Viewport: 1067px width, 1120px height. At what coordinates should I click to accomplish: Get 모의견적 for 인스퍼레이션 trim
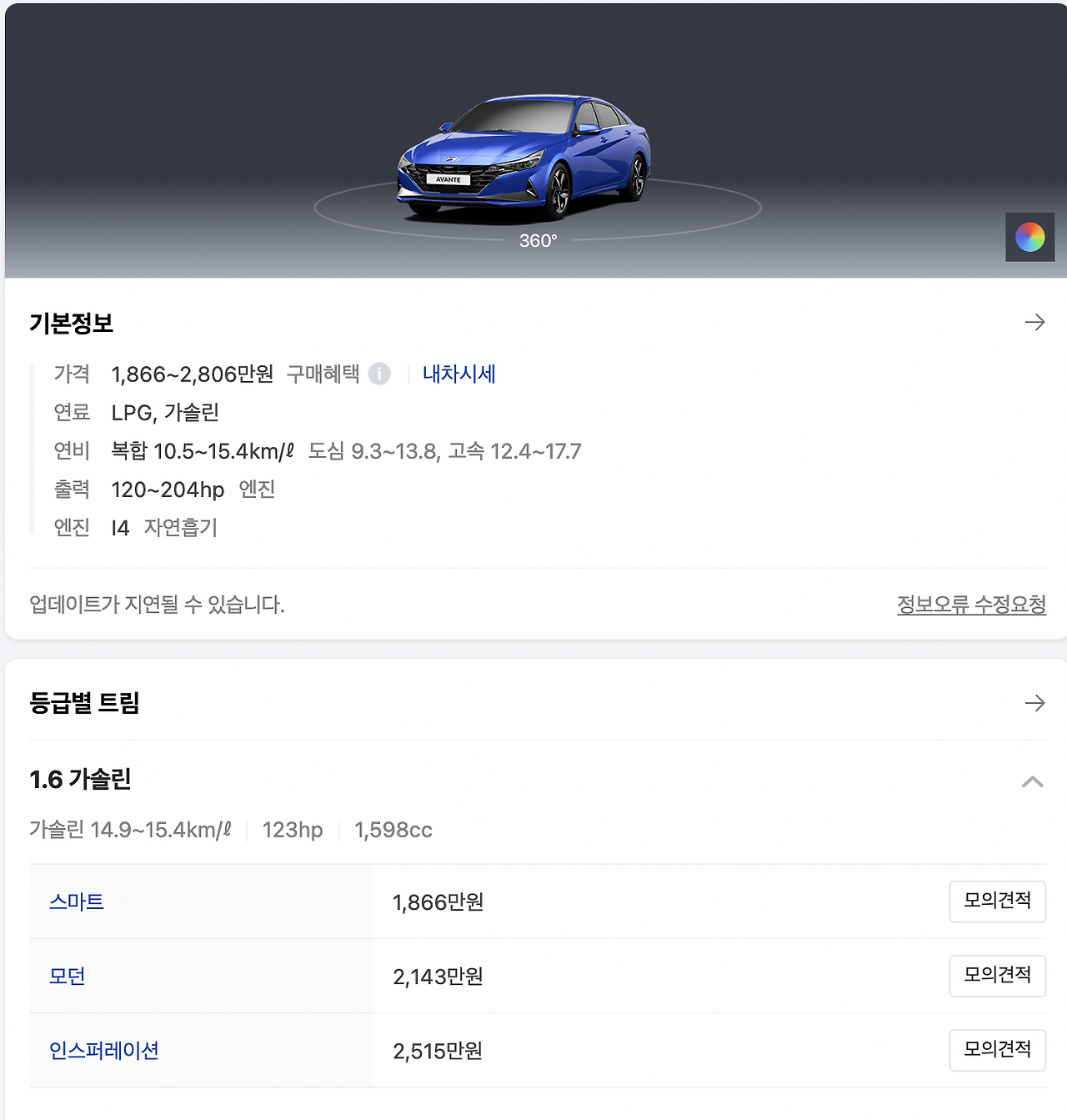[998, 1049]
